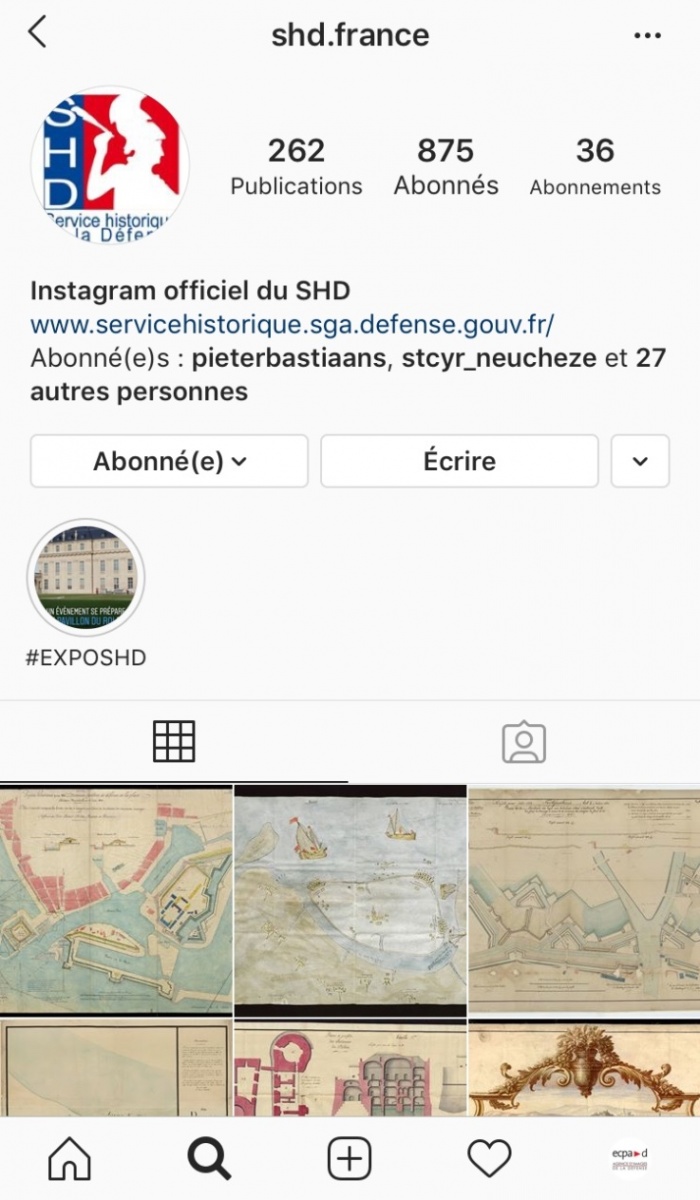Viewport: 700px width, 1200px height.
Task: Open the three-dot options menu
Action: 647,36
